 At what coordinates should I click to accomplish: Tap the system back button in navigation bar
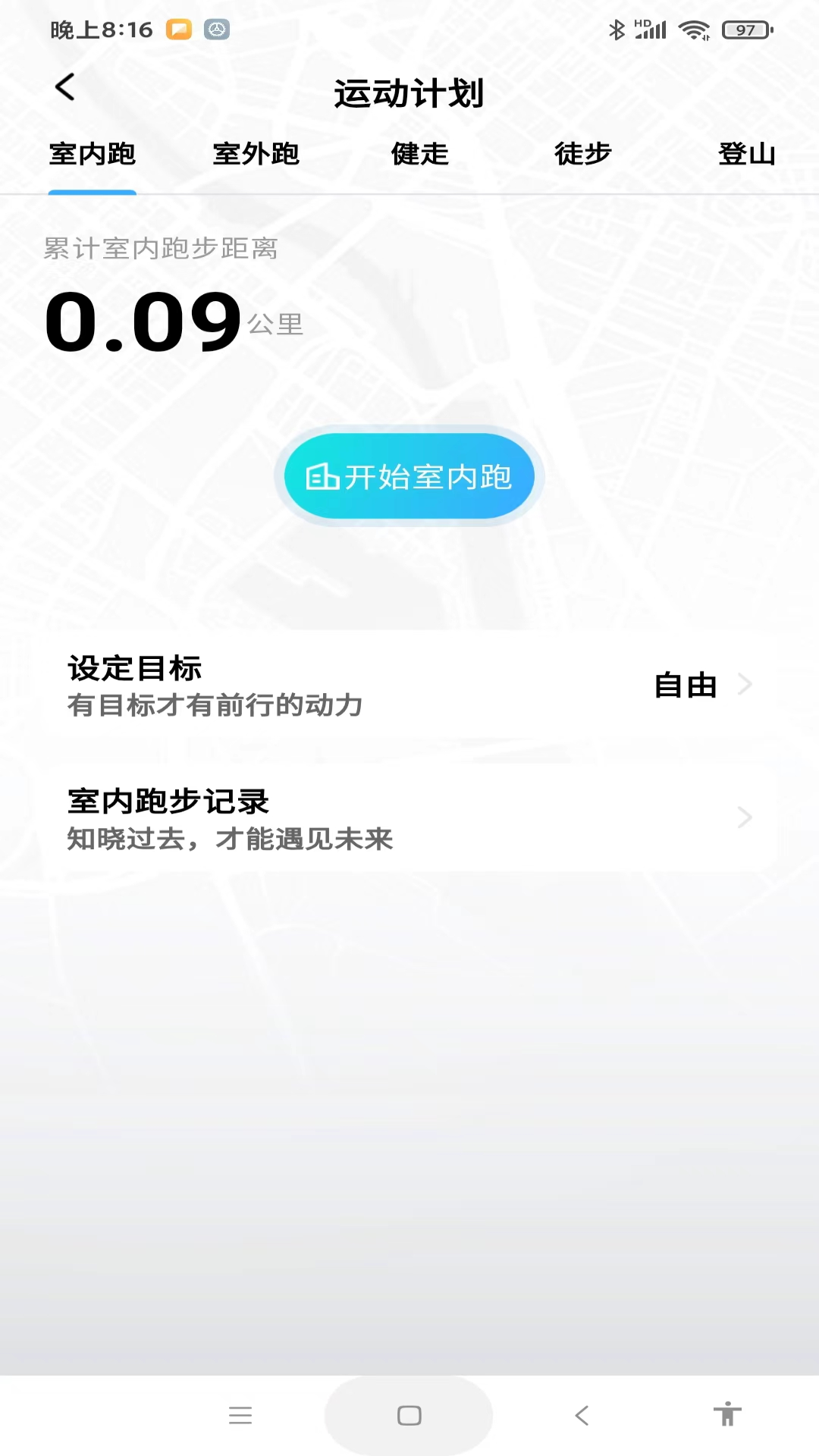[582, 1415]
